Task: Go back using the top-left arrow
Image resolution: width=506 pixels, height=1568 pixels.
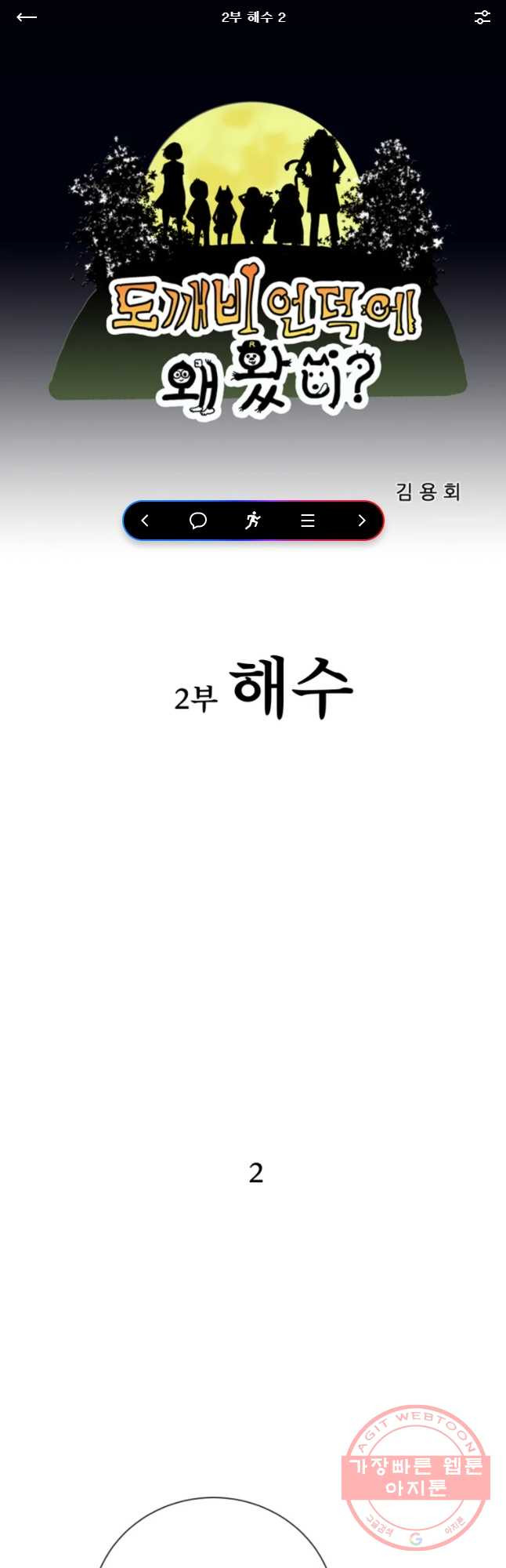Action: tap(27, 17)
